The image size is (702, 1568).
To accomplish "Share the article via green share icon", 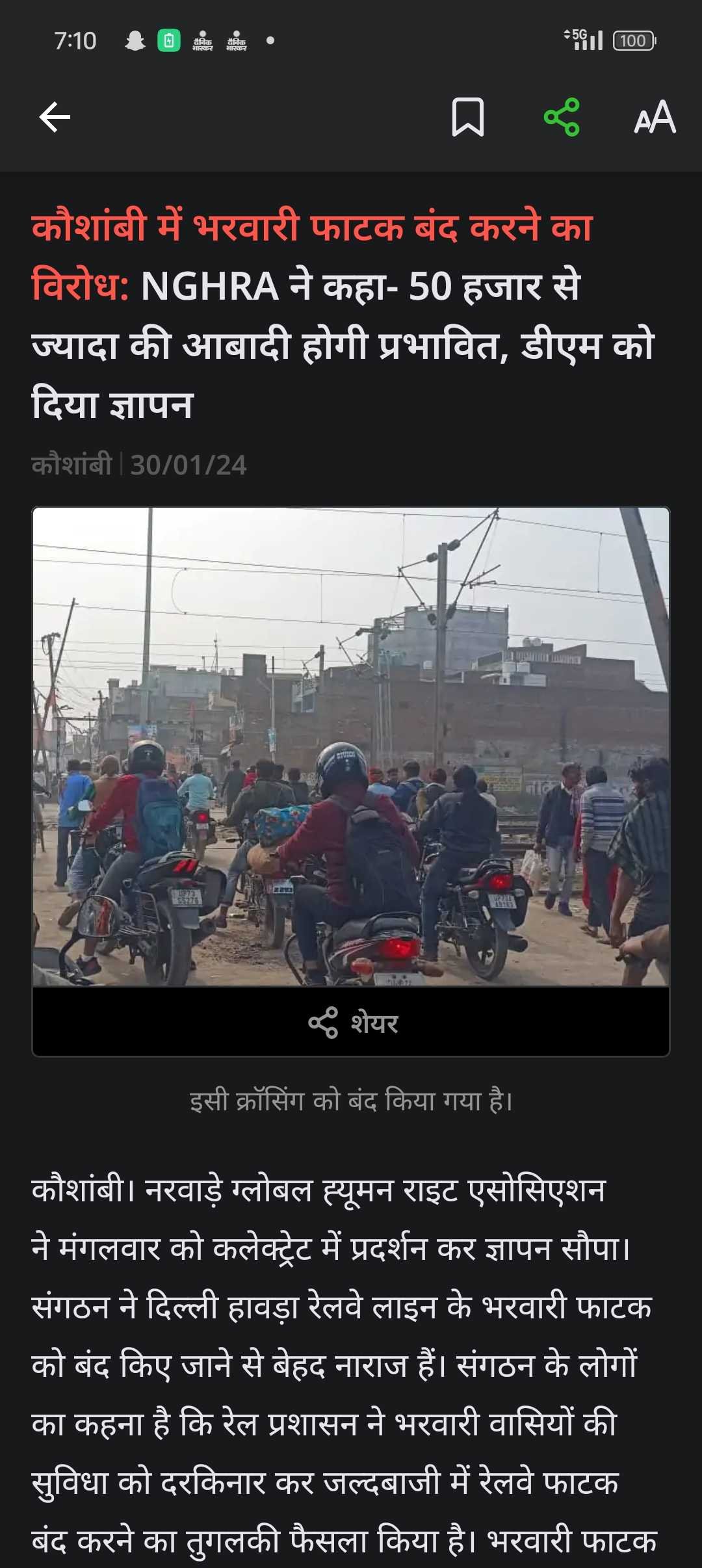I will tap(562, 118).
